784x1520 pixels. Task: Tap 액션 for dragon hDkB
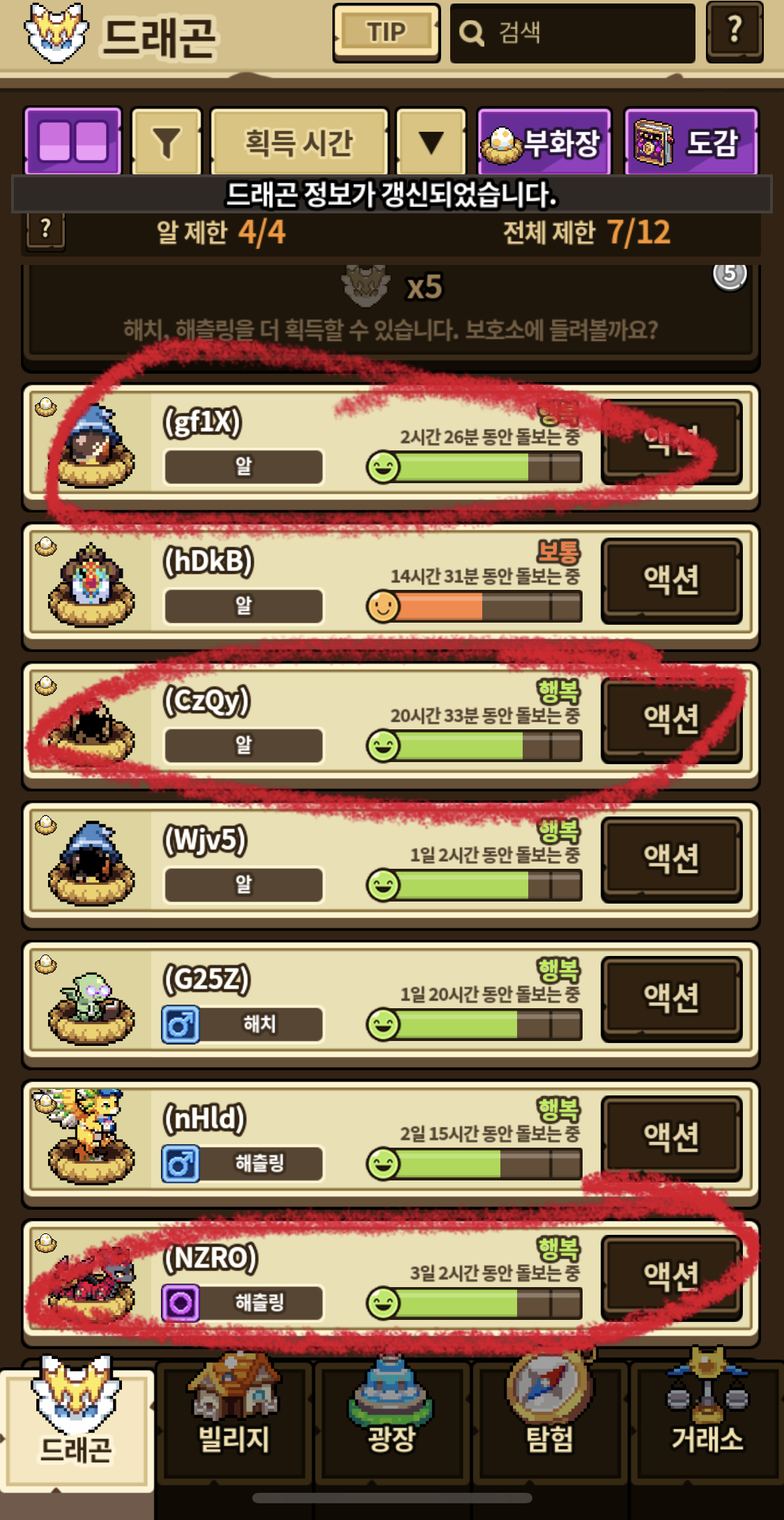tap(671, 580)
